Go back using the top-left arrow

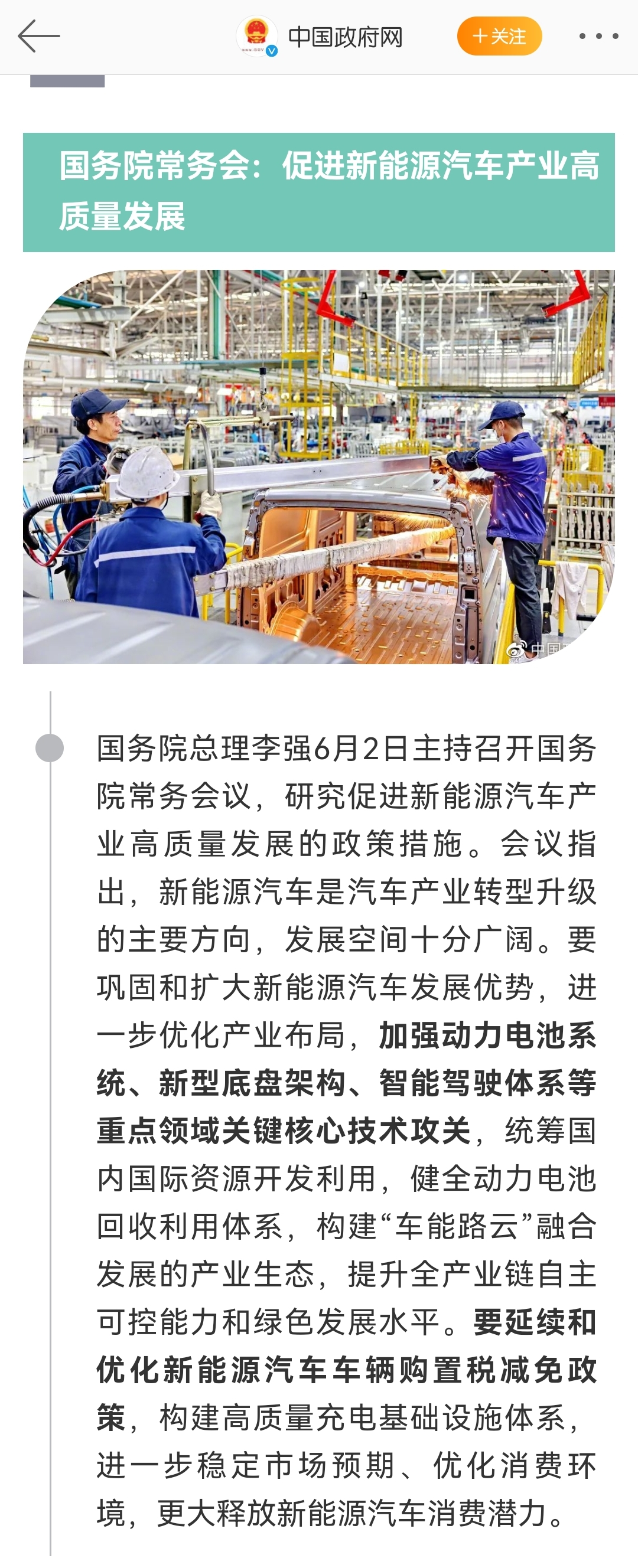point(38,37)
